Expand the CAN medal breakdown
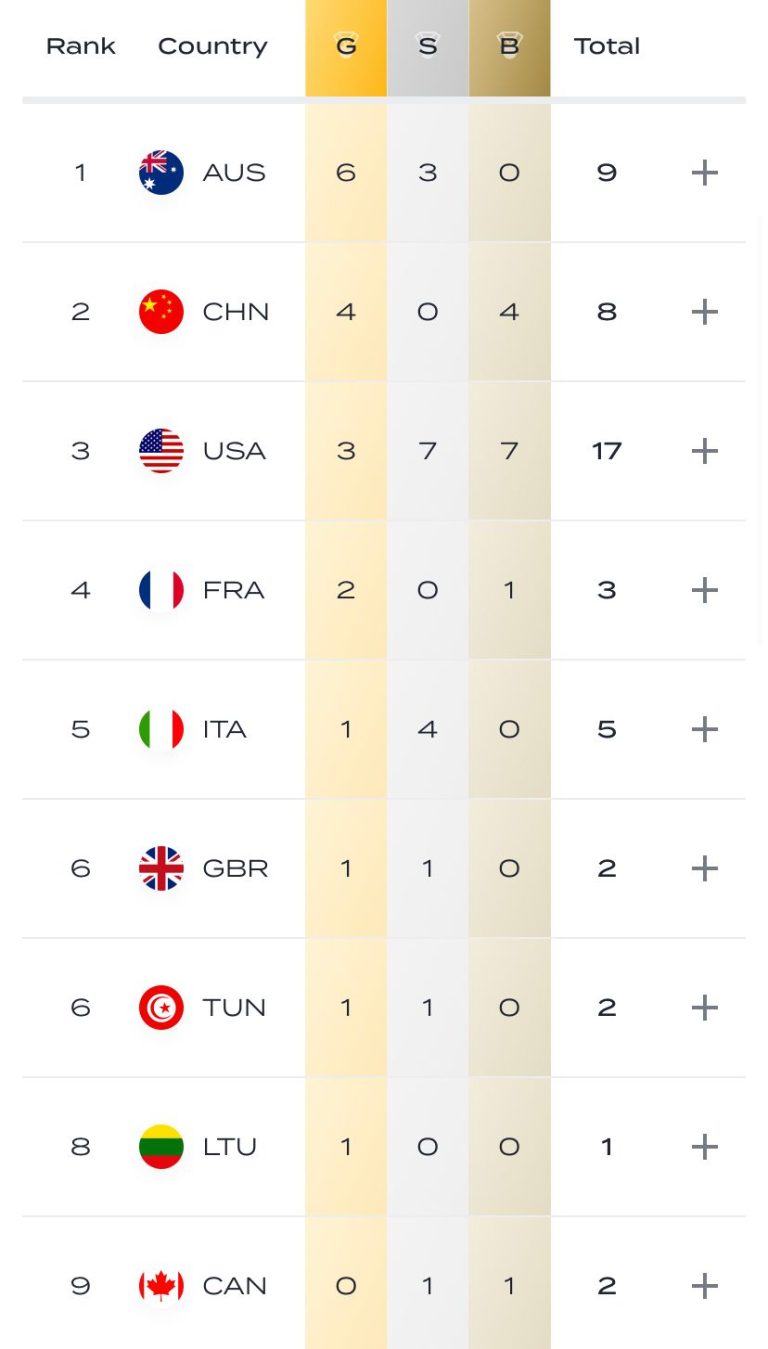 [x=705, y=1285]
